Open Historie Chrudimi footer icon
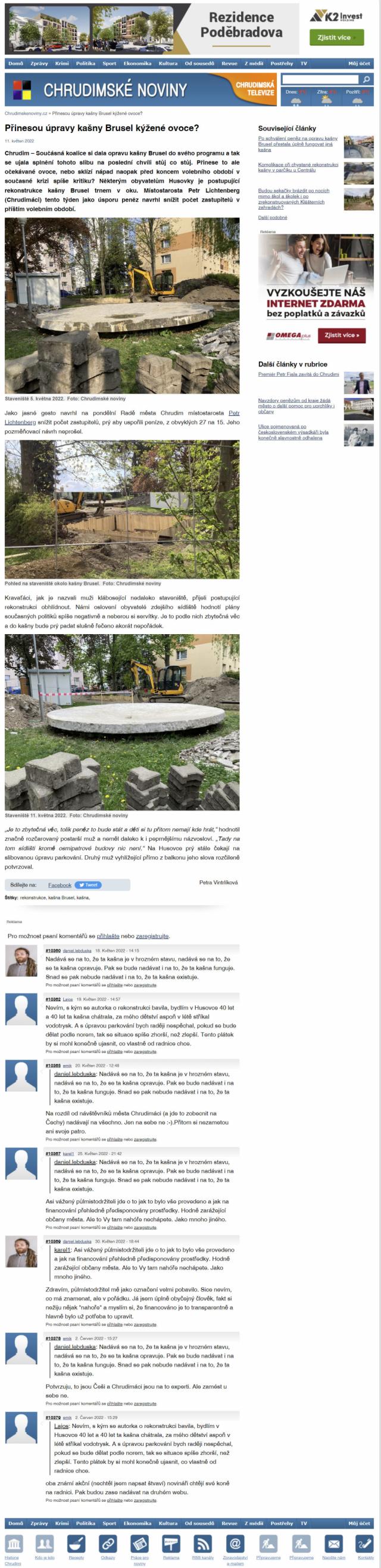This screenshot has height=1568, width=381. (13, 1547)
